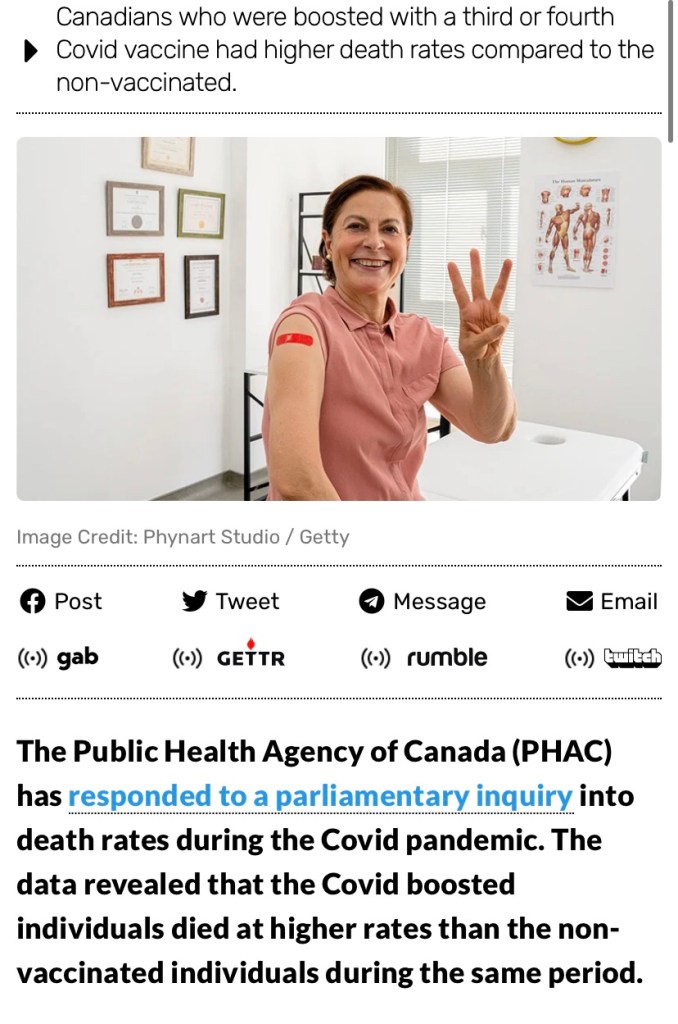The image size is (678, 1024).
Task: Open the GETTR live channel
Action: coord(230,657)
